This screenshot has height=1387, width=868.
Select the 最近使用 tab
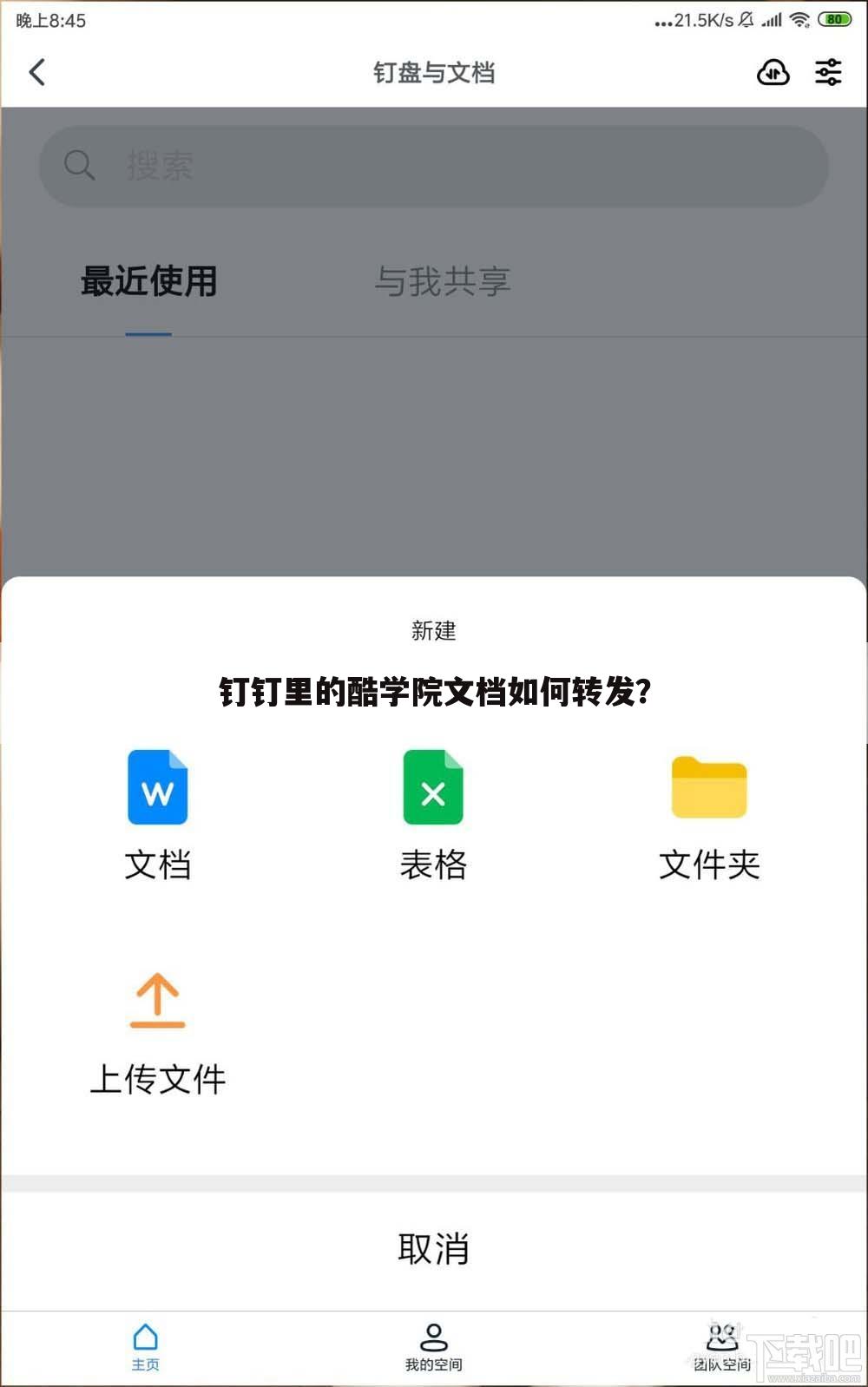click(148, 281)
